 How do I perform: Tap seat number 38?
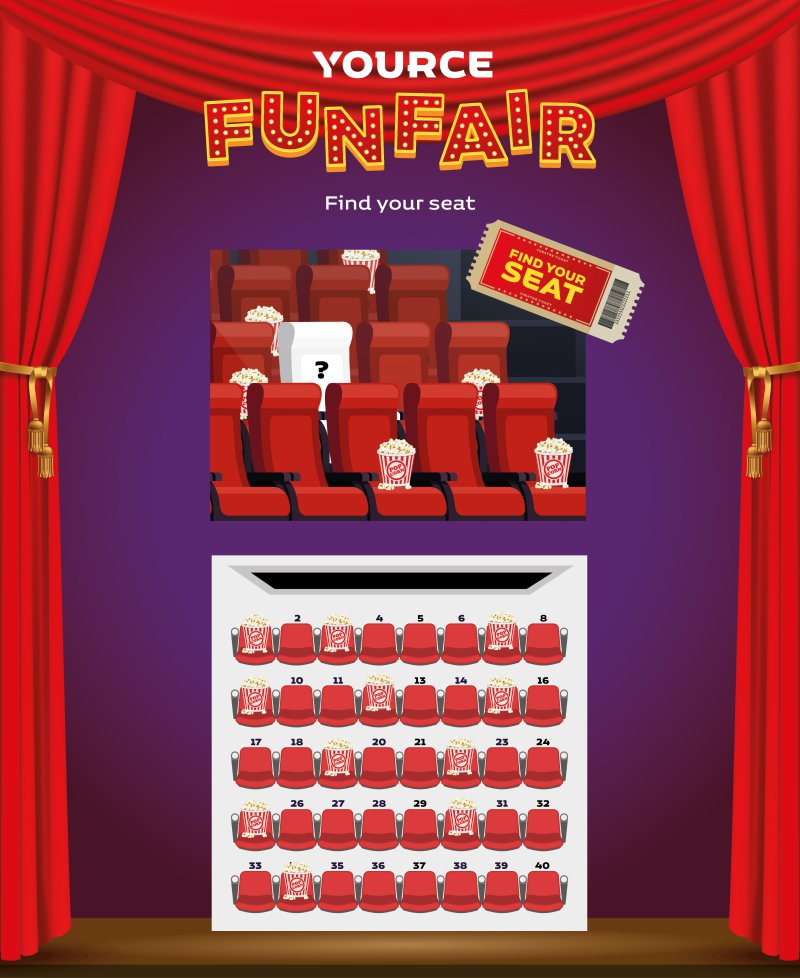[461, 890]
